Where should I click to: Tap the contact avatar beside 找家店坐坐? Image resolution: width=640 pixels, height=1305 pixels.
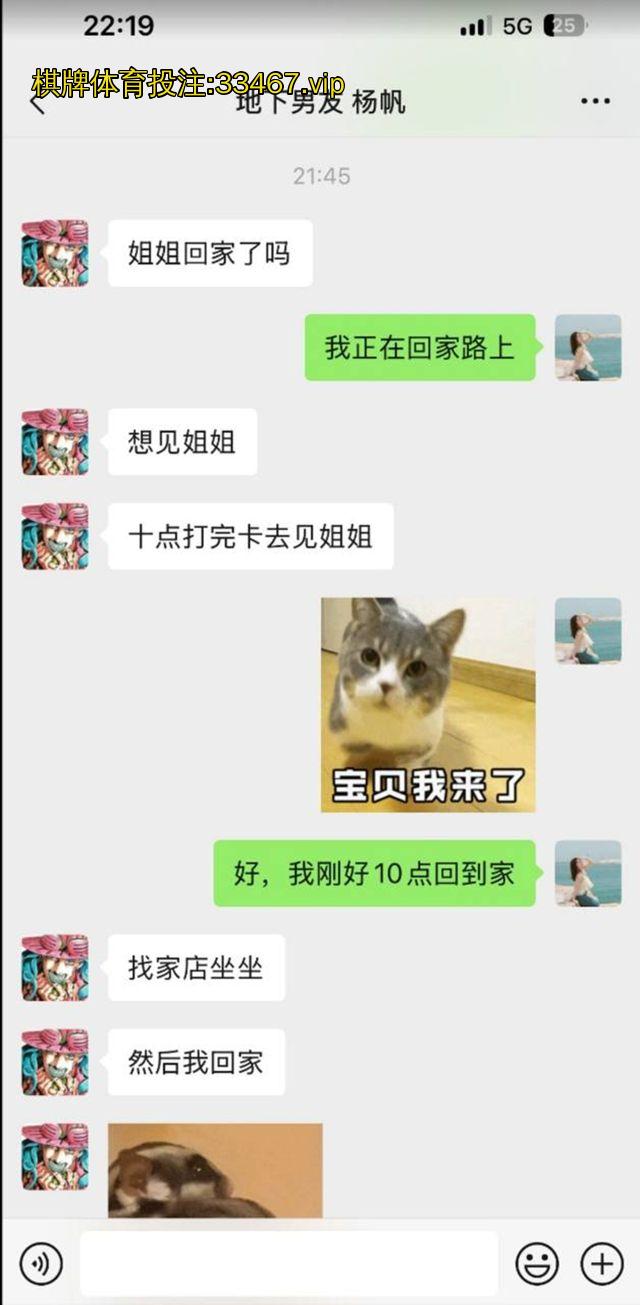click(x=55, y=967)
